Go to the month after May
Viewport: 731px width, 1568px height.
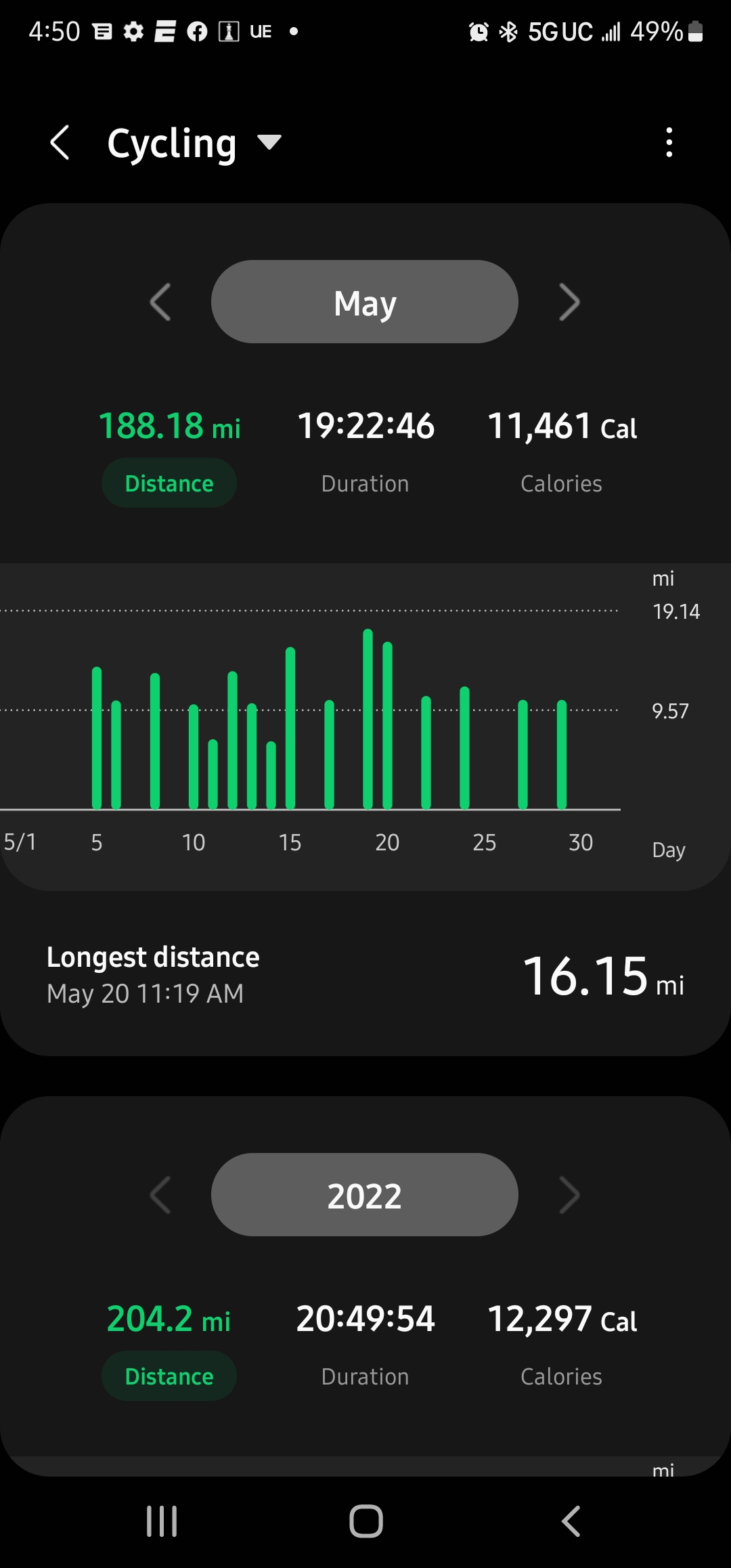pos(569,302)
